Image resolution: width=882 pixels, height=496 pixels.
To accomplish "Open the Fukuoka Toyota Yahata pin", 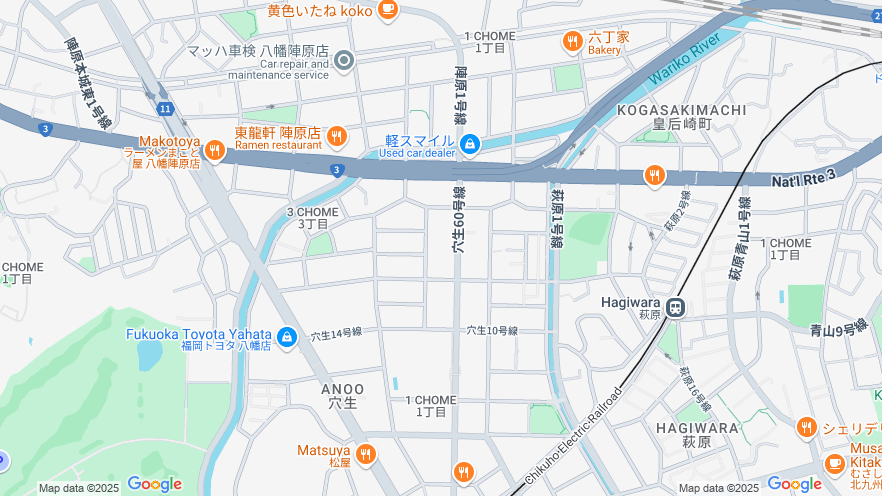I will [287, 338].
